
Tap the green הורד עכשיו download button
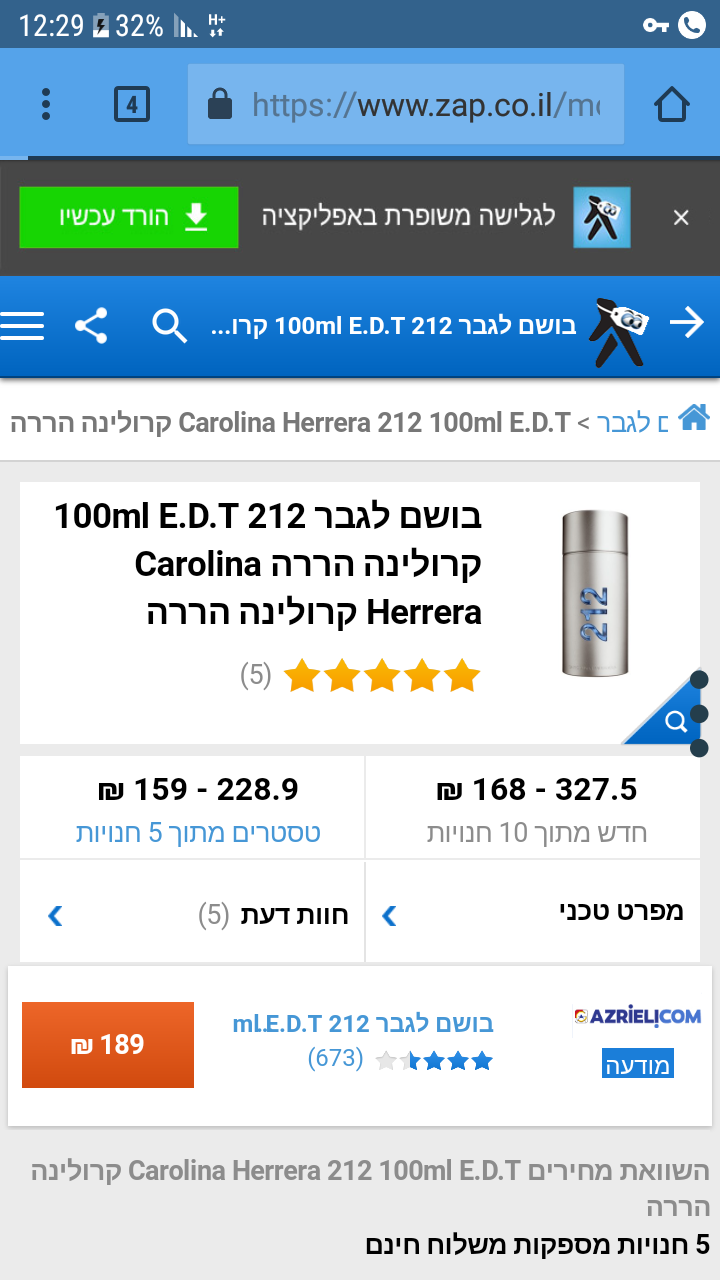click(x=129, y=217)
